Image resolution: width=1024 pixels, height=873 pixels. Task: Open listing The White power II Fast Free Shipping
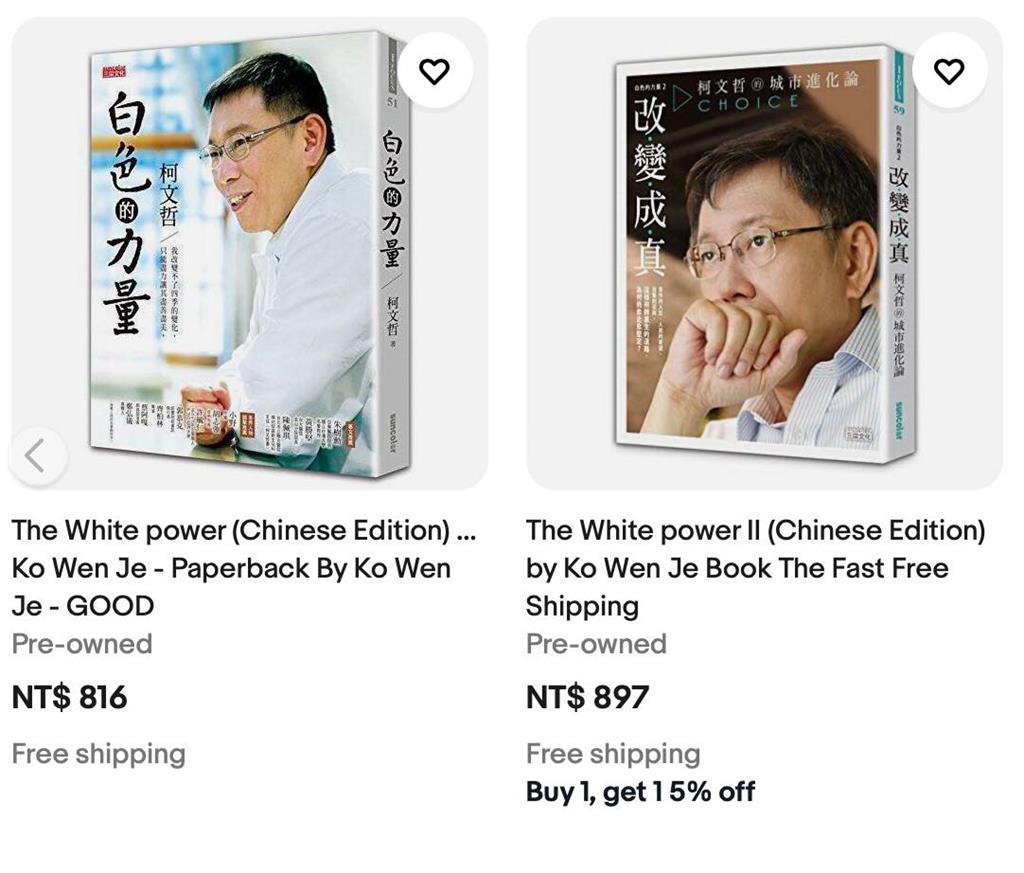pyautogui.click(x=755, y=568)
